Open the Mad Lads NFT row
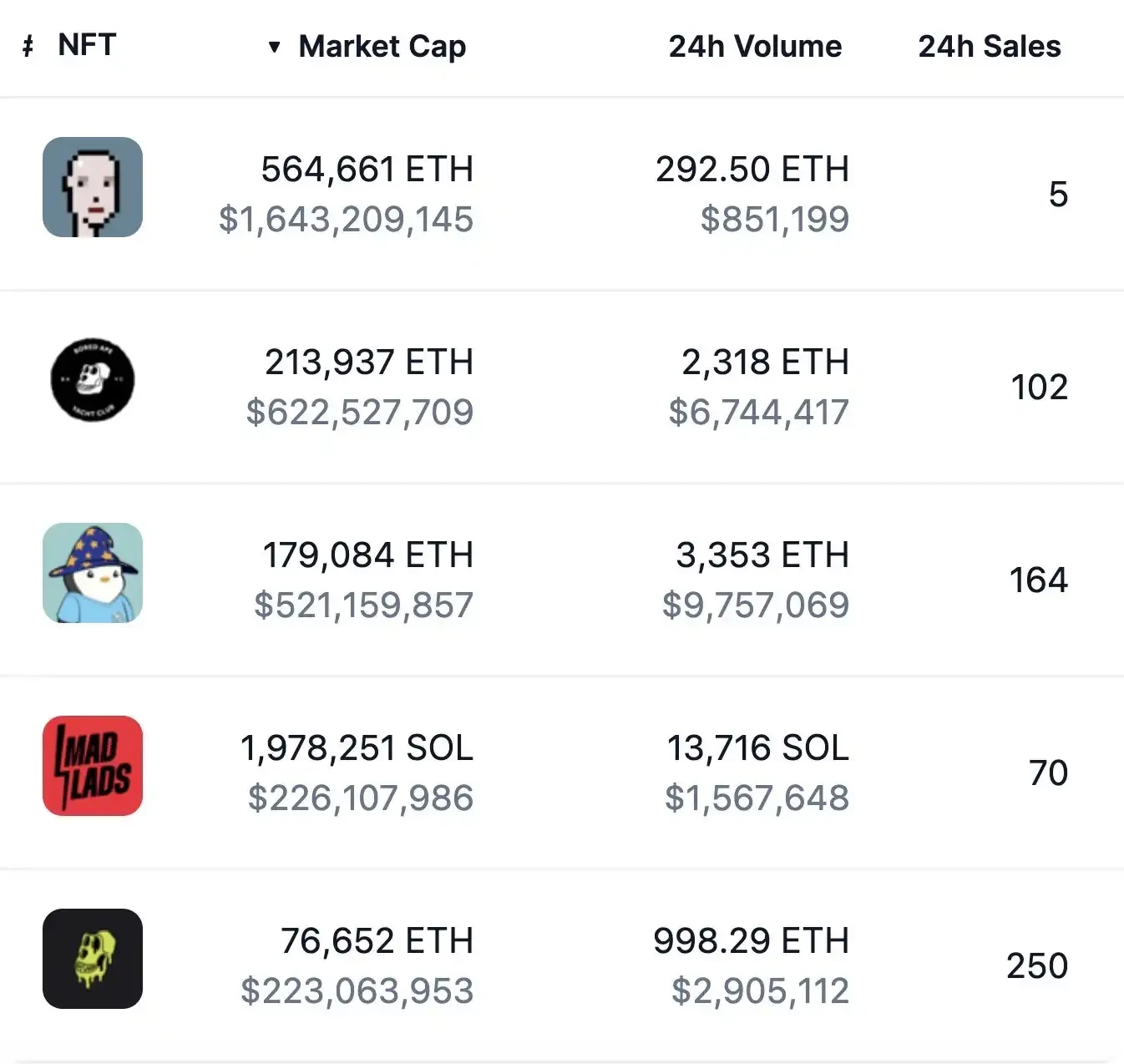The image size is (1124, 1064). [x=93, y=767]
